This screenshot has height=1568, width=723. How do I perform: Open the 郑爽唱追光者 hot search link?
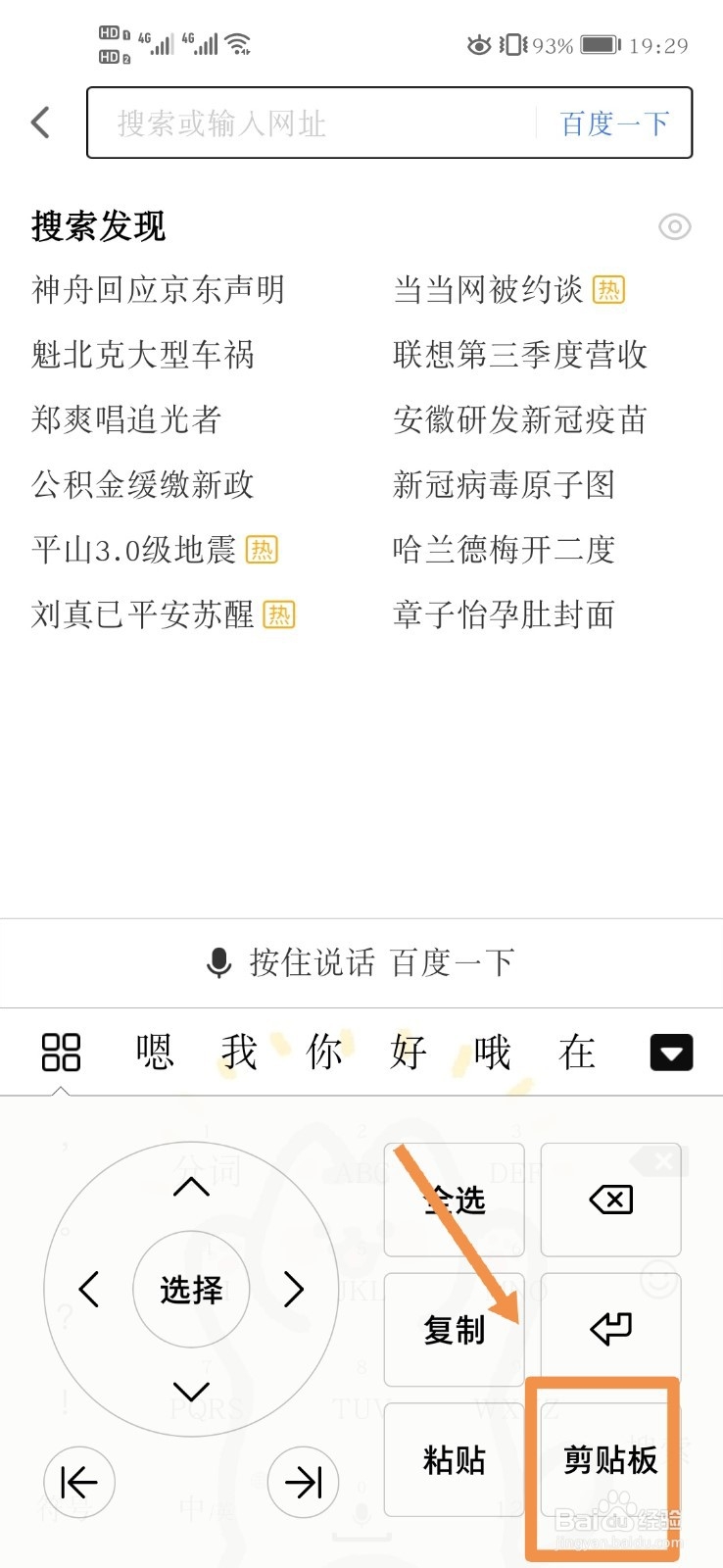click(125, 420)
